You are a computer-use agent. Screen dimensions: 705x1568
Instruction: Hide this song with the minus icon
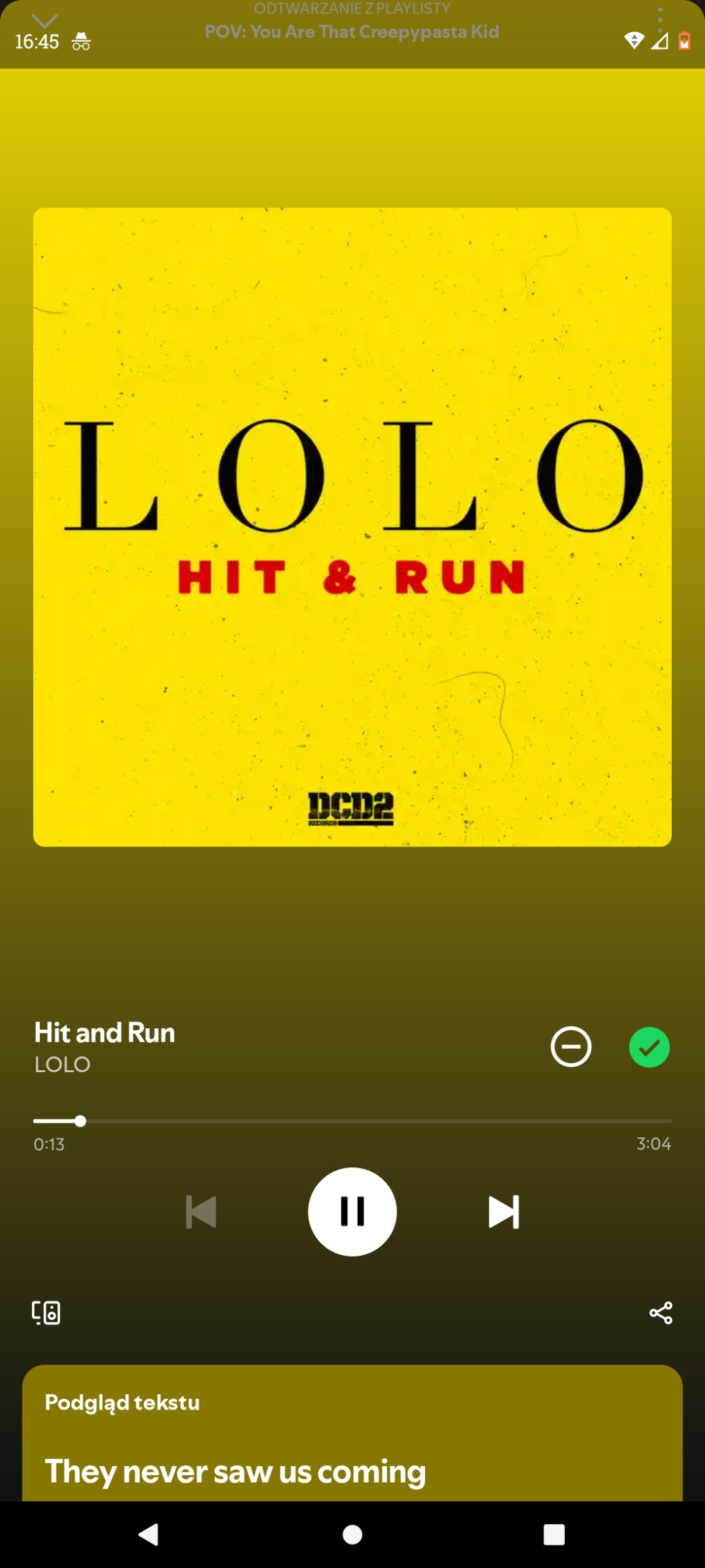click(x=571, y=1047)
